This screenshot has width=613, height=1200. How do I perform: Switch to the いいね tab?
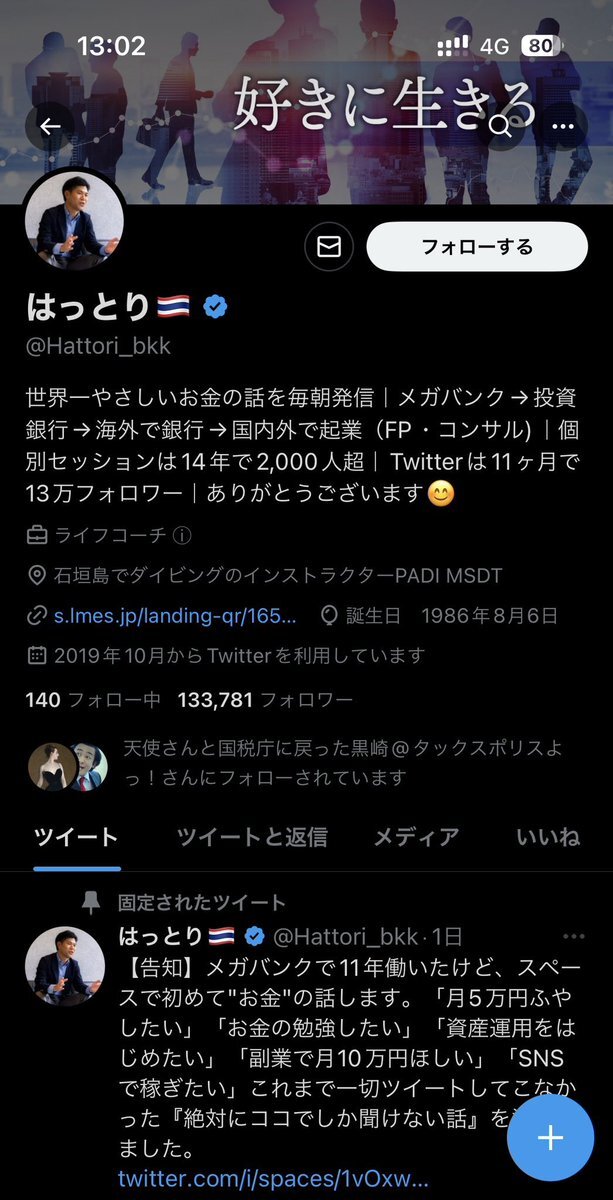tap(547, 837)
